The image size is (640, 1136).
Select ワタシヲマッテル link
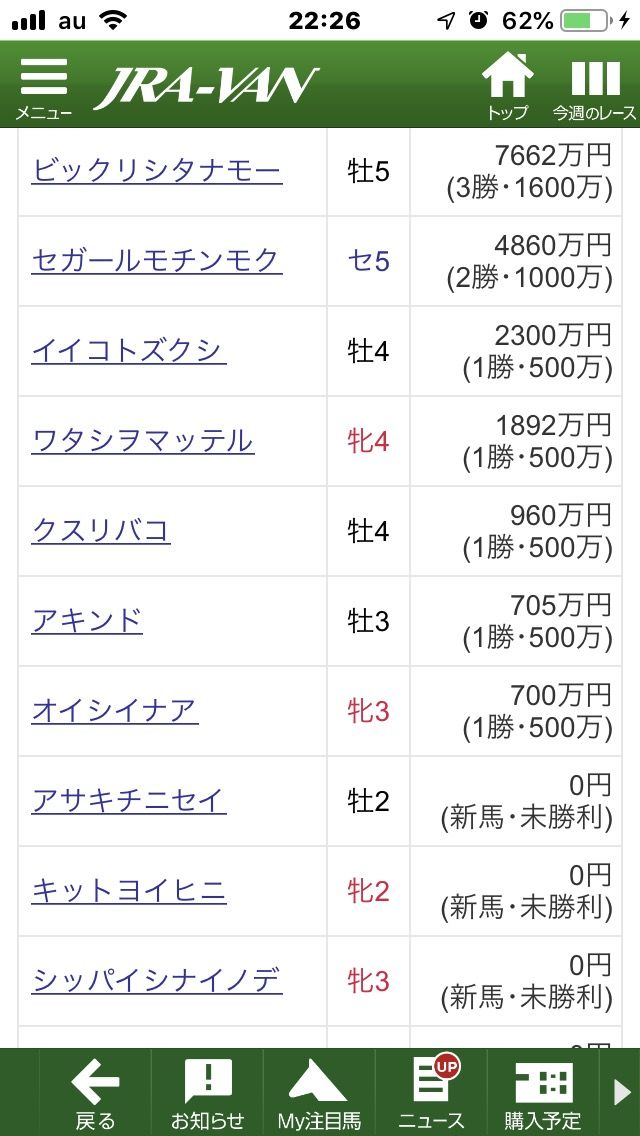tap(143, 440)
